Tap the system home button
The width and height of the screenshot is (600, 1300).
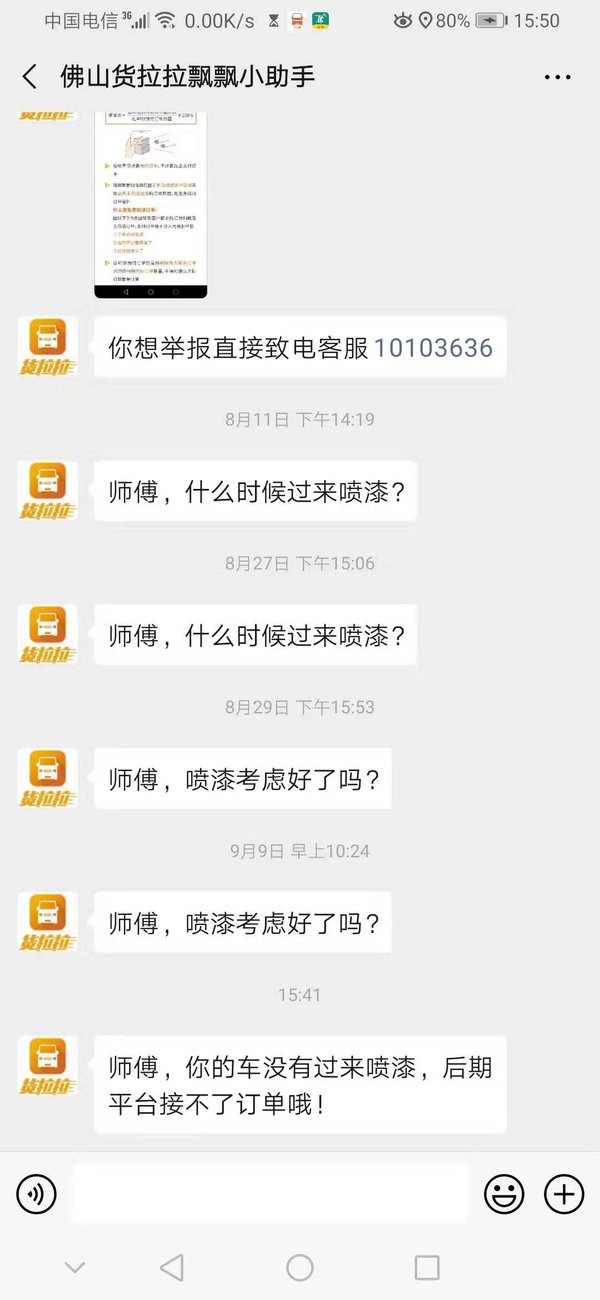[300, 1268]
